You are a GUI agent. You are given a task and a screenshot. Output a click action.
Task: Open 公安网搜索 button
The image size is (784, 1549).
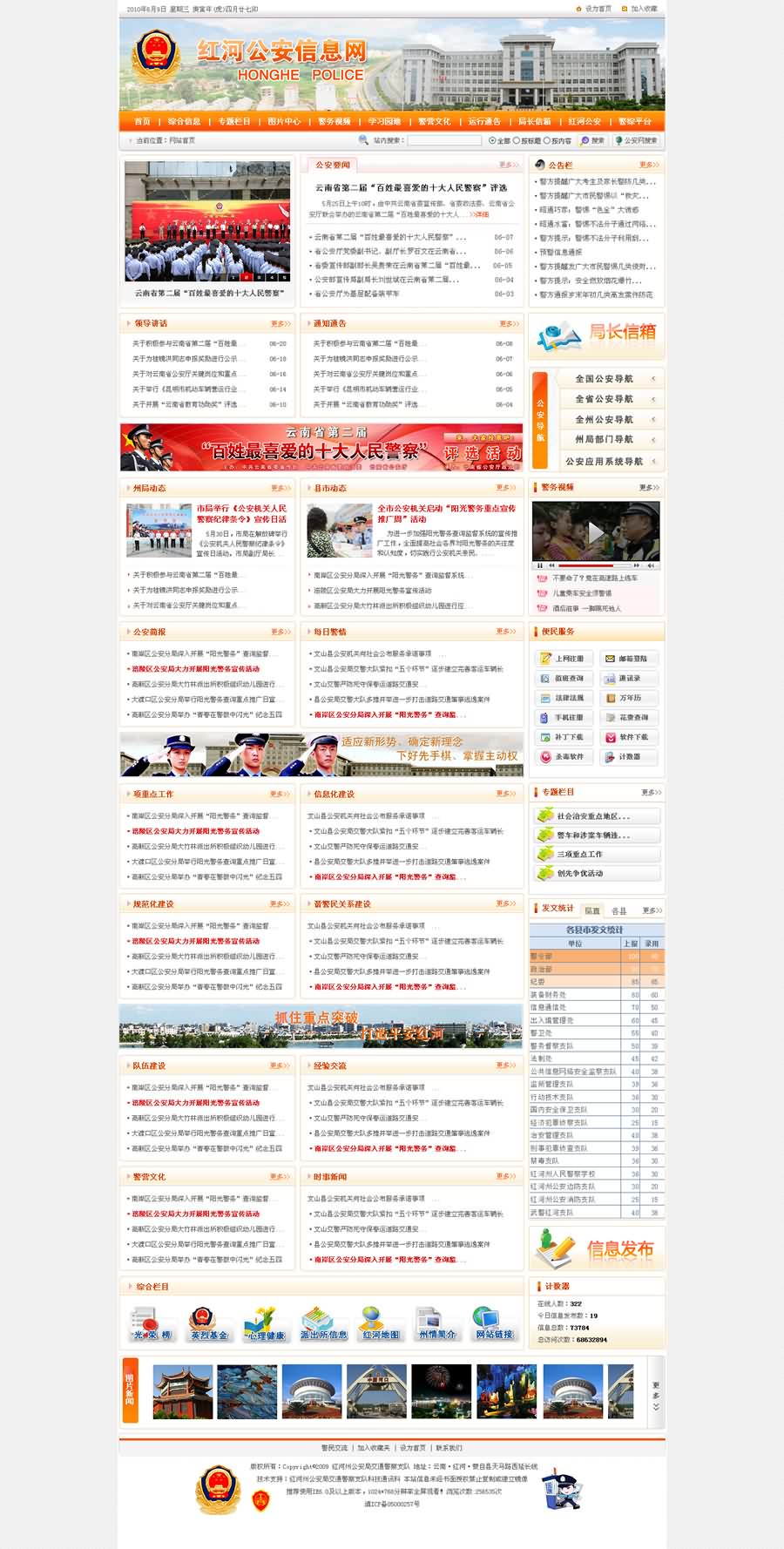tap(637, 140)
